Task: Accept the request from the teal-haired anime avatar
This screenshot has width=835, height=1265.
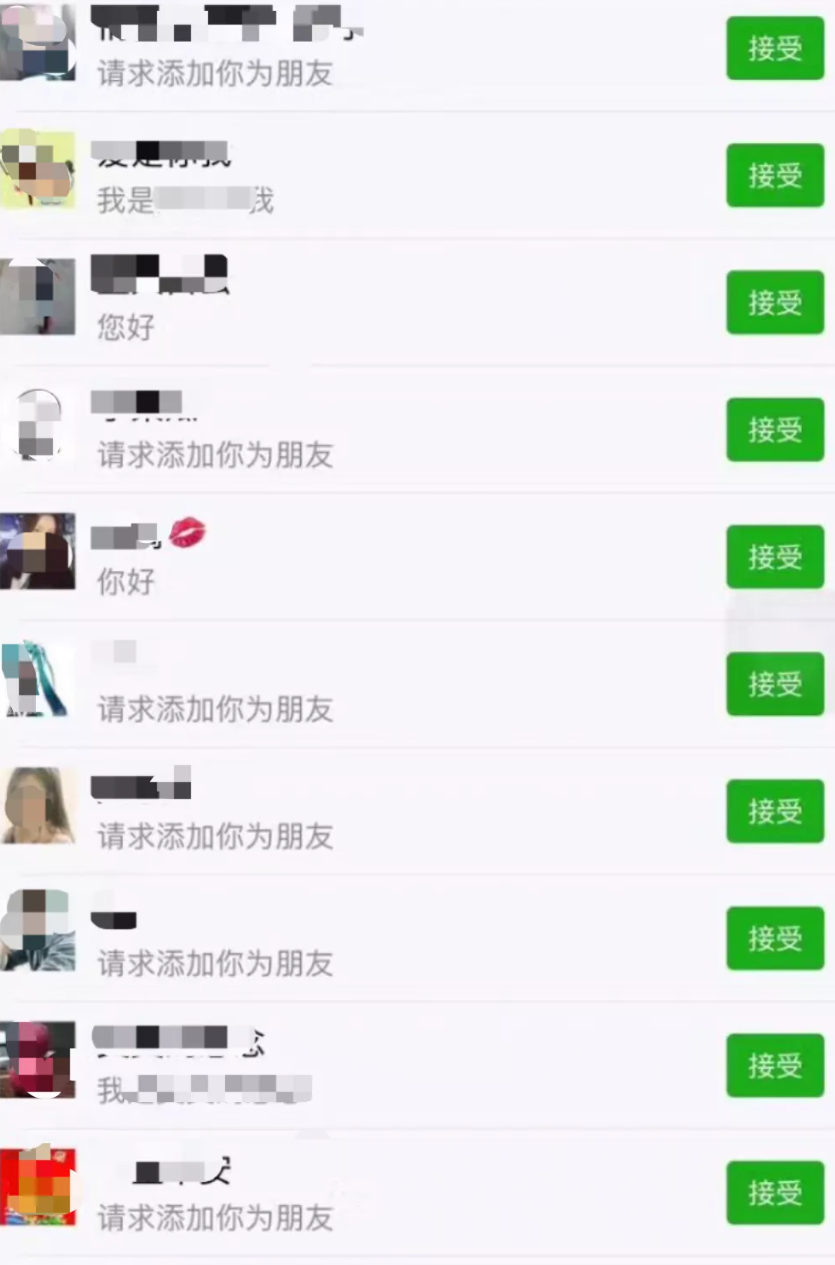Action: point(775,684)
